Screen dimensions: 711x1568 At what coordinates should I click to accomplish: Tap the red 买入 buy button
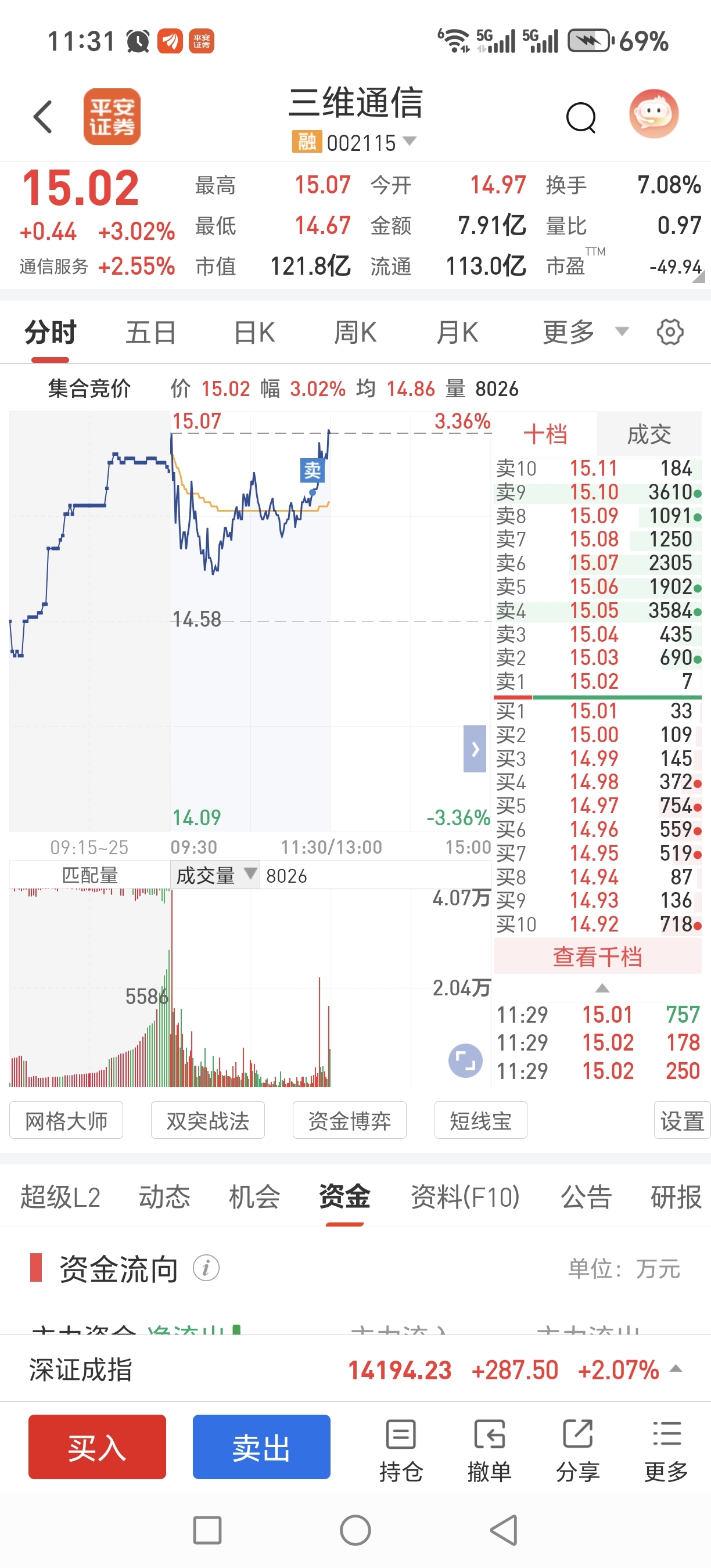coord(98,1447)
